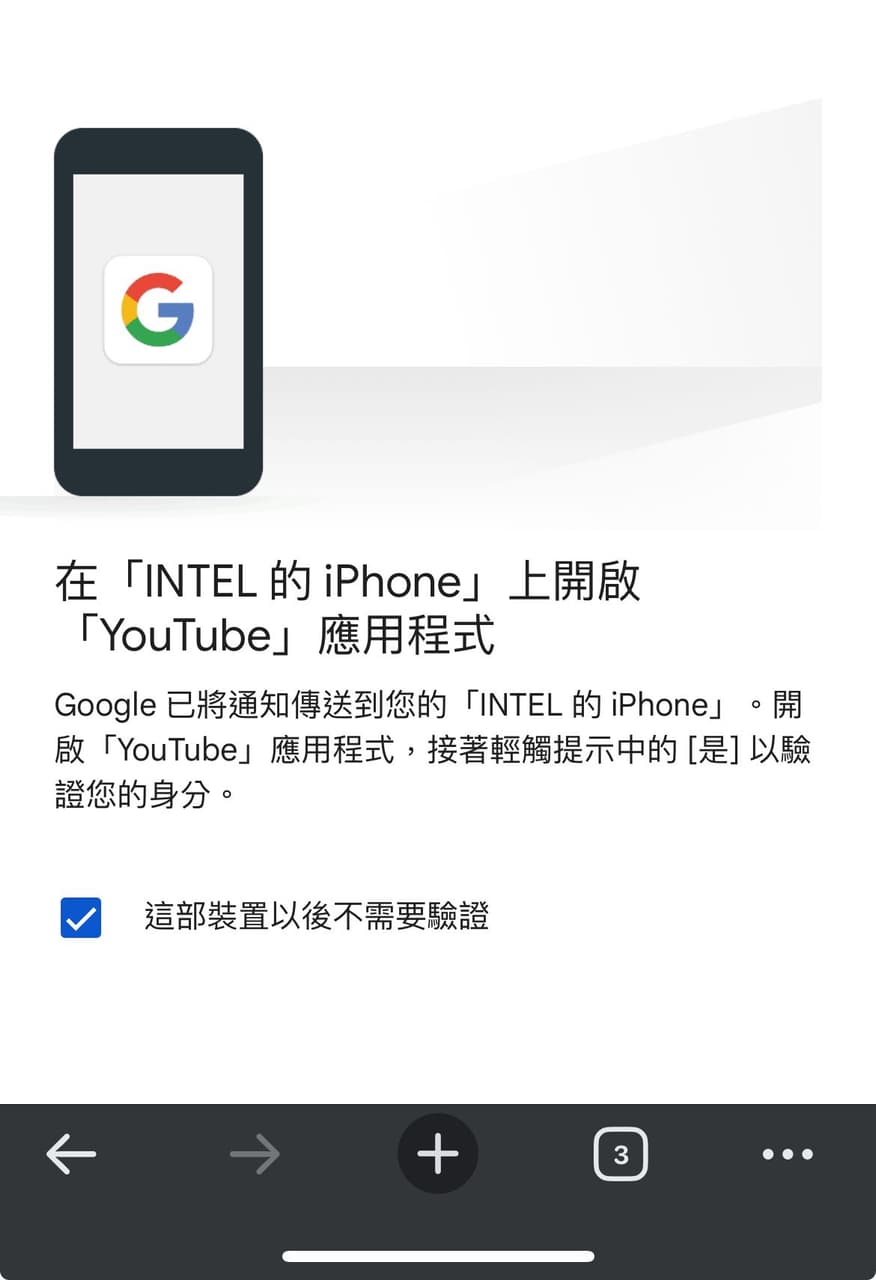876x1280 pixels.
Task: Click the forward navigation arrow
Action: (254, 1155)
